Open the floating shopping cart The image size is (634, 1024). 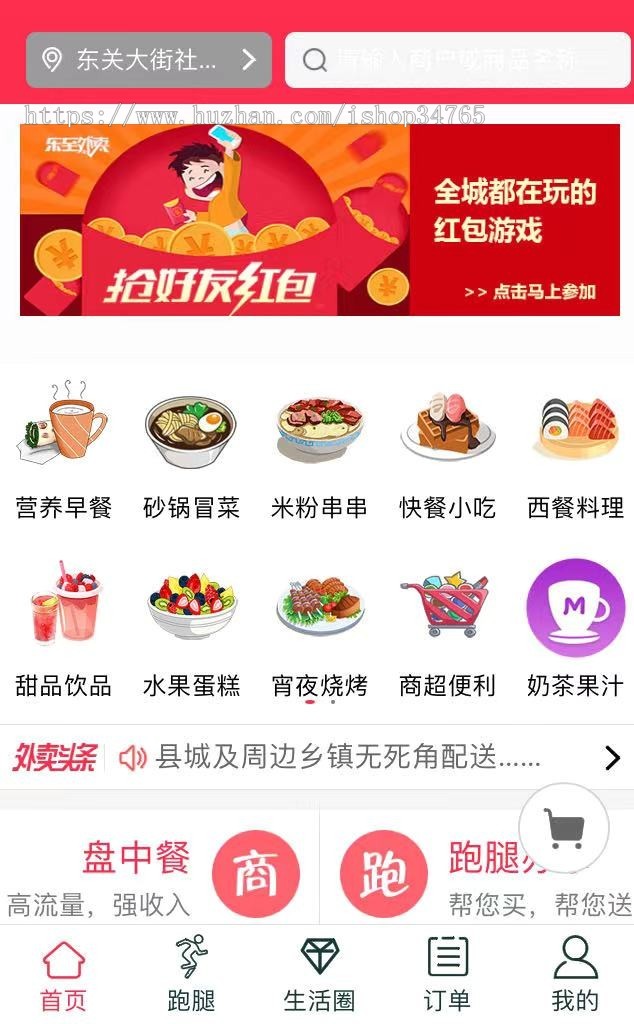coord(564,828)
